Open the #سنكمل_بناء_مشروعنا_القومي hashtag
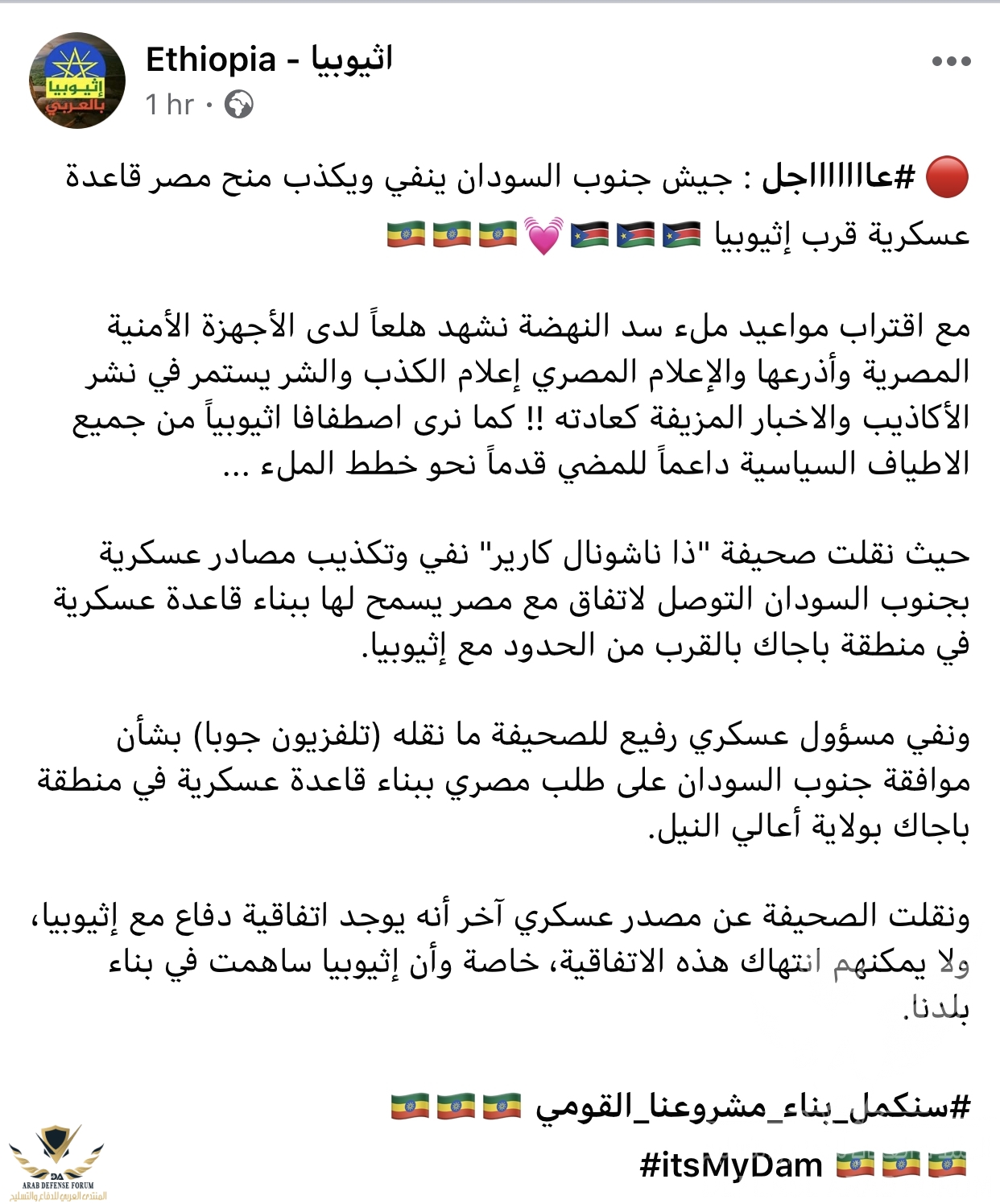This screenshot has width=1000, height=1204. (753, 1107)
